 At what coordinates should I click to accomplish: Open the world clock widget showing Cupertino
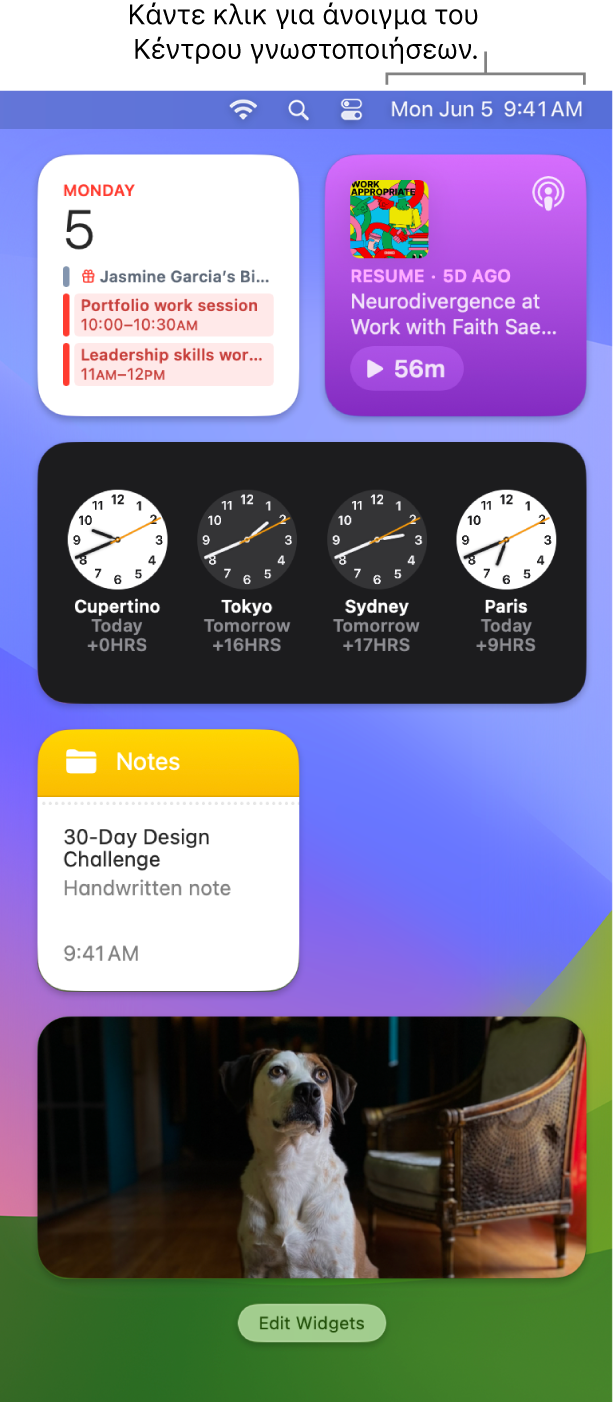pos(117,571)
